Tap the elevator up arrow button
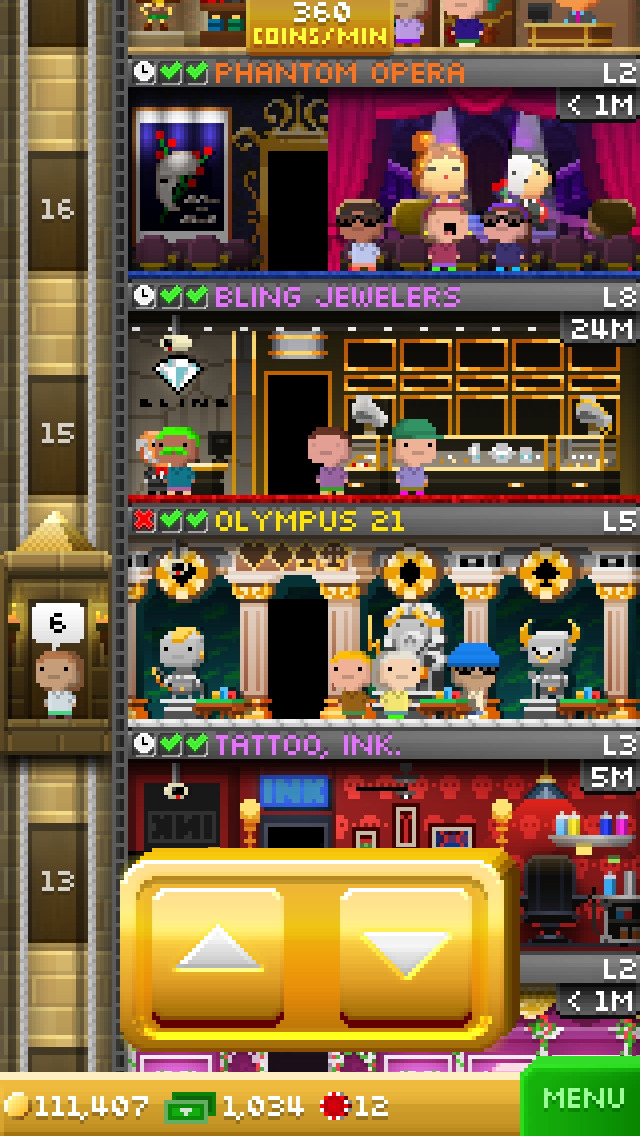Screen dimensions: 640x1136 218,954
